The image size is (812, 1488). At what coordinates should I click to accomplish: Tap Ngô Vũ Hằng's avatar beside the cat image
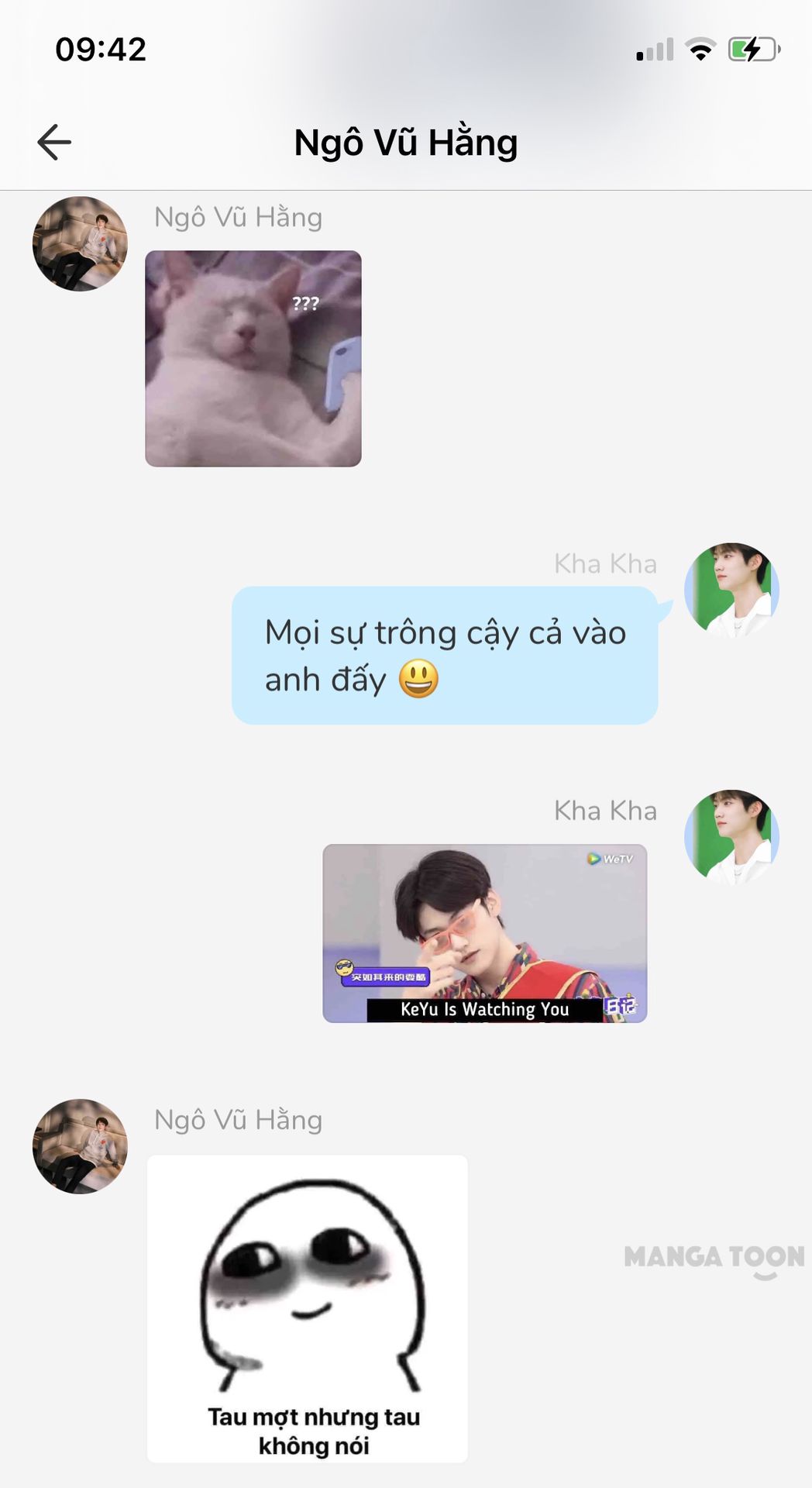(x=80, y=244)
